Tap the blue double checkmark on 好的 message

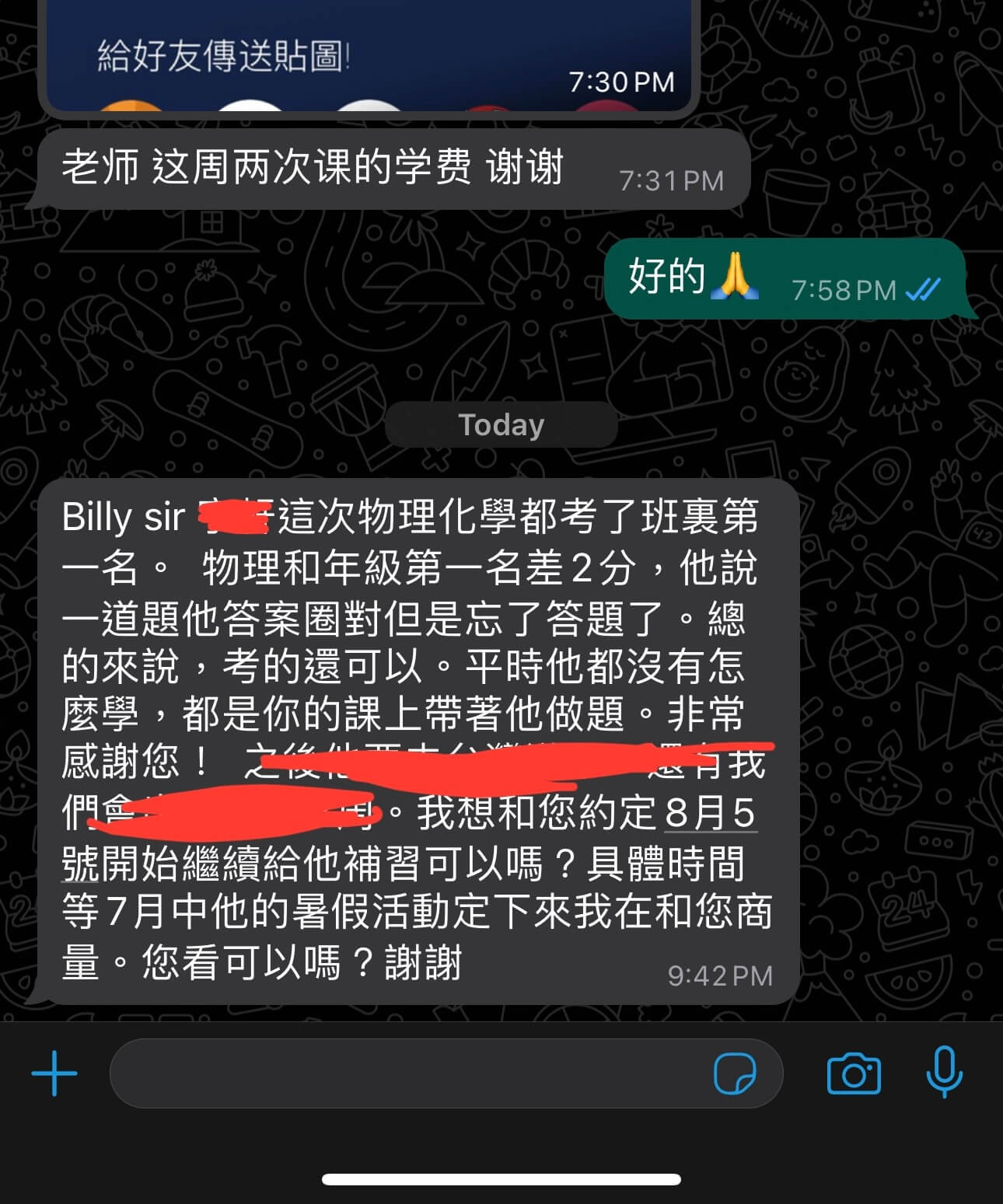pyautogui.click(x=924, y=289)
